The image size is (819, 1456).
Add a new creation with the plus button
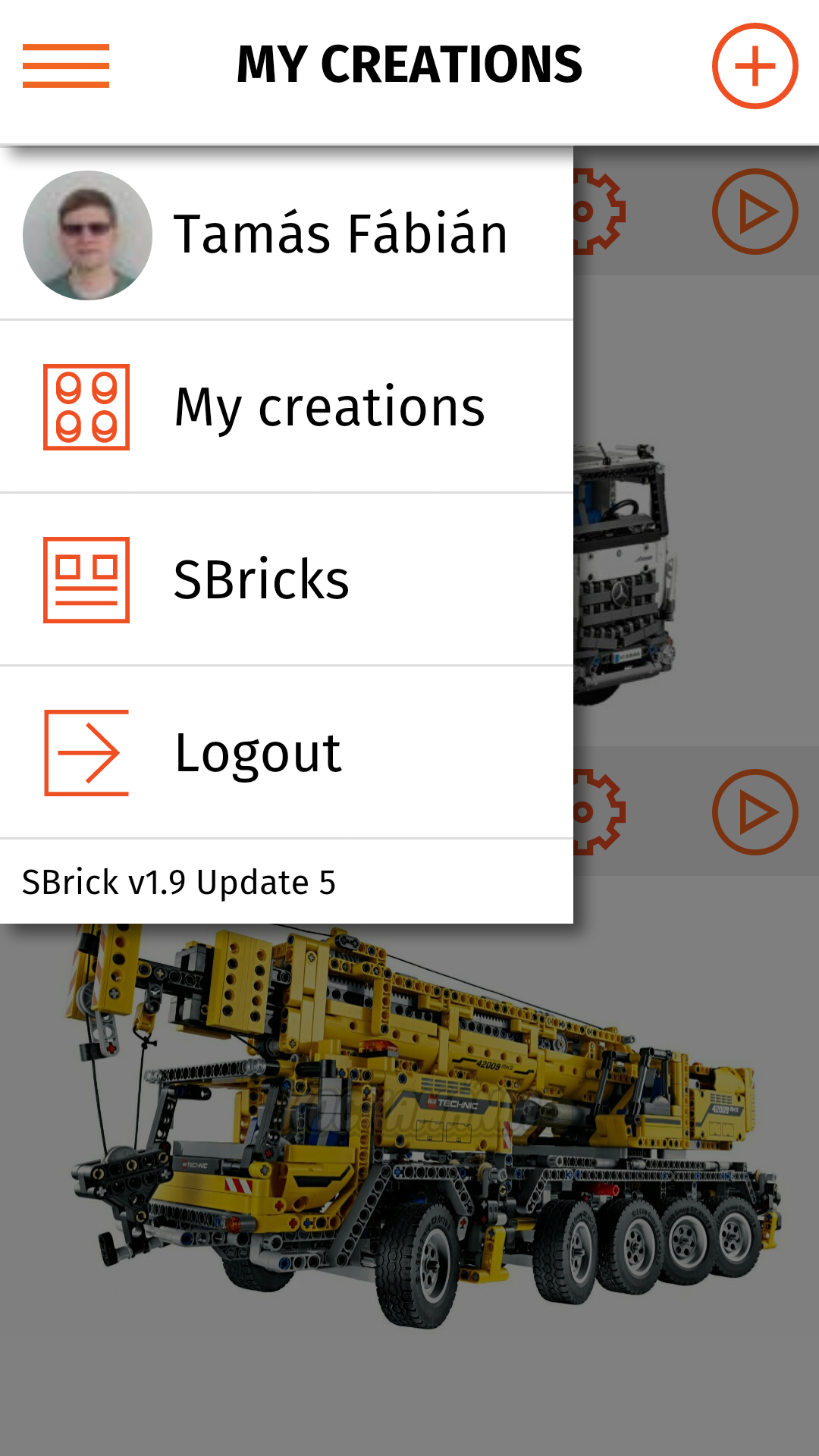click(x=755, y=66)
